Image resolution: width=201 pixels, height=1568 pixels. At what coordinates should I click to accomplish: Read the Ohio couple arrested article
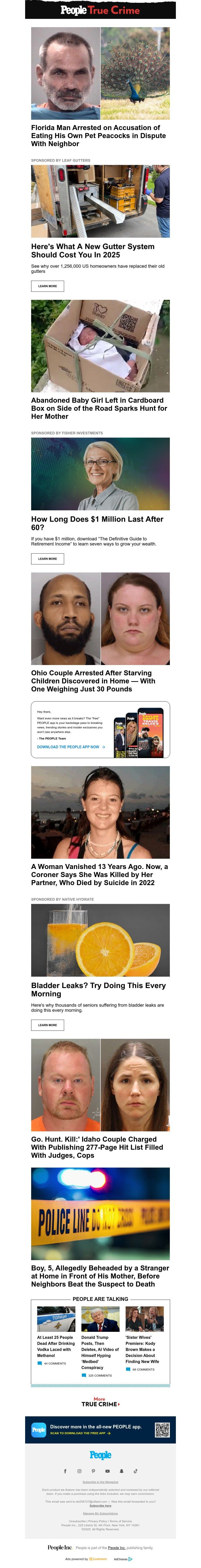[x=93, y=681]
